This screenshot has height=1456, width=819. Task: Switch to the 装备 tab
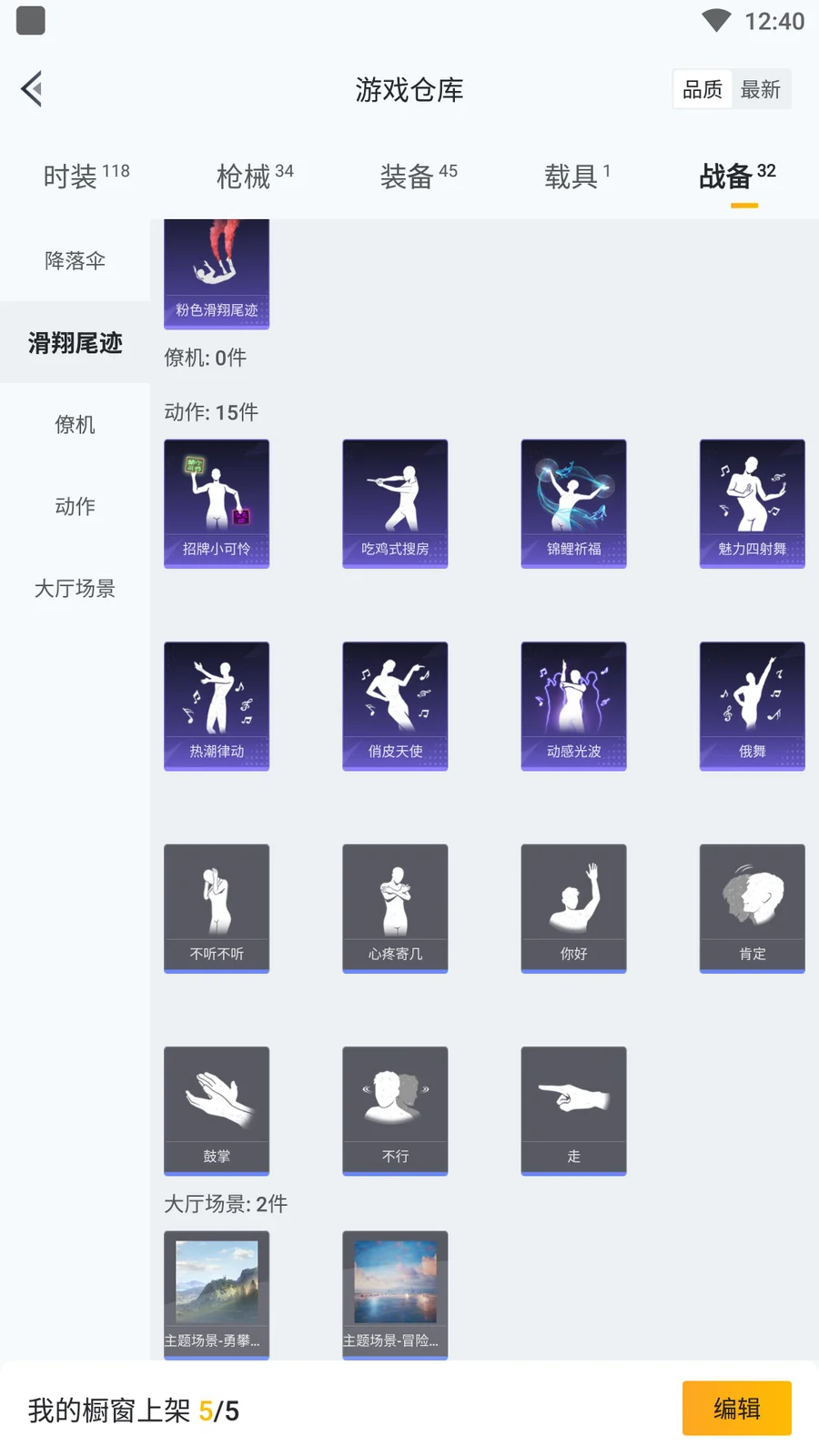coord(418,176)
